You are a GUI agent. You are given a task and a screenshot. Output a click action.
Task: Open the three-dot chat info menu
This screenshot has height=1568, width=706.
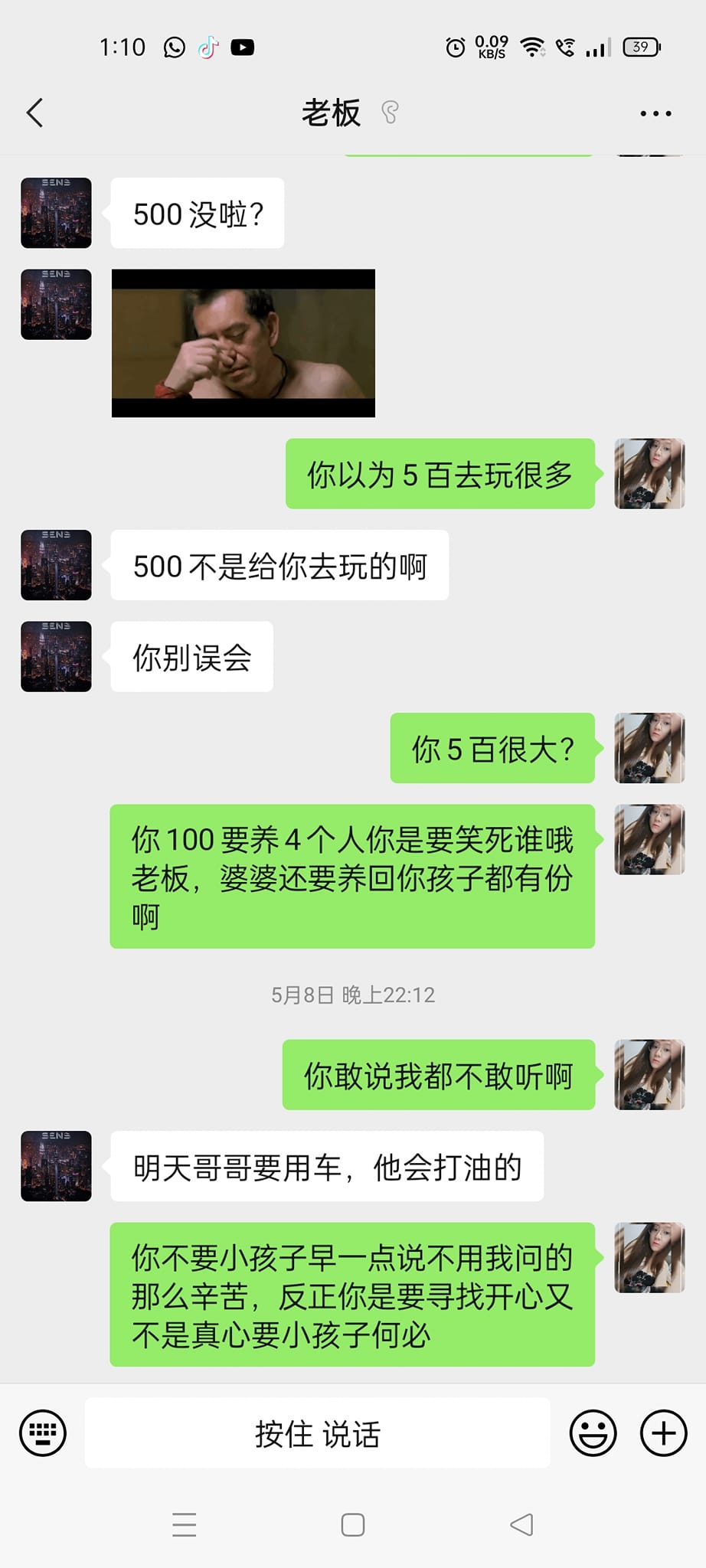coord(655,113)
